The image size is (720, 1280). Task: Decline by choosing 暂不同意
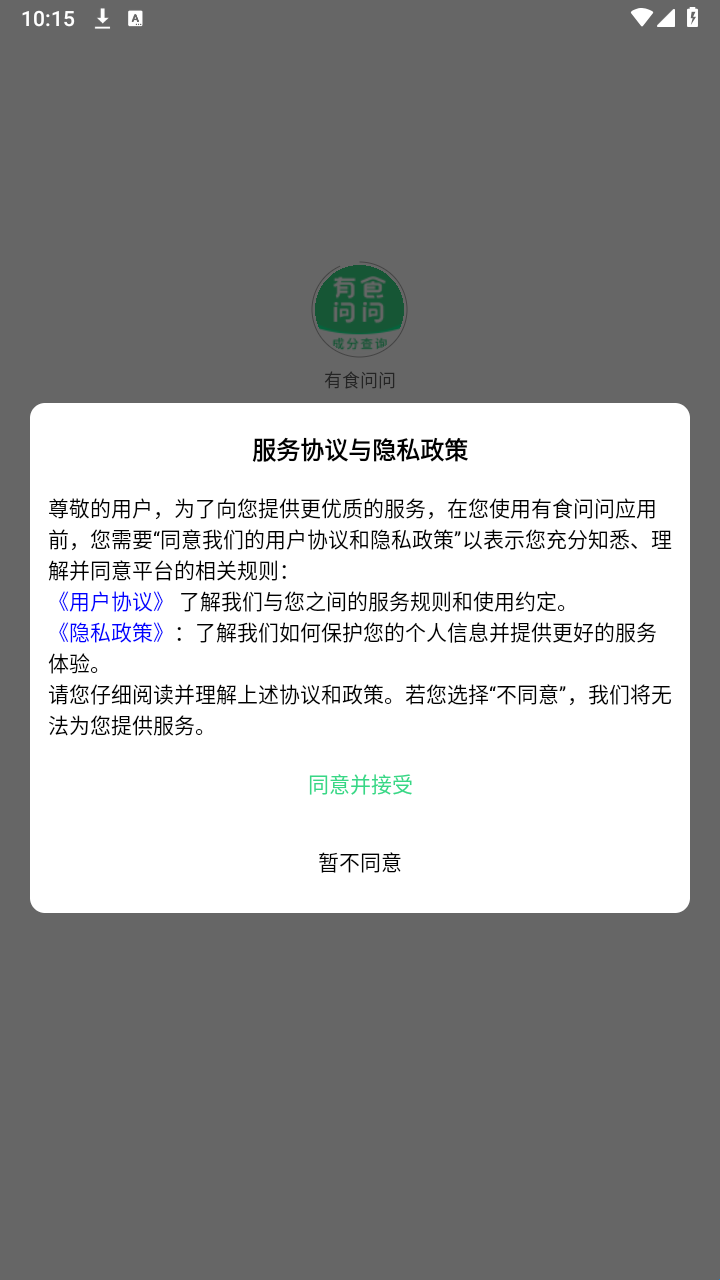(360, 863)
